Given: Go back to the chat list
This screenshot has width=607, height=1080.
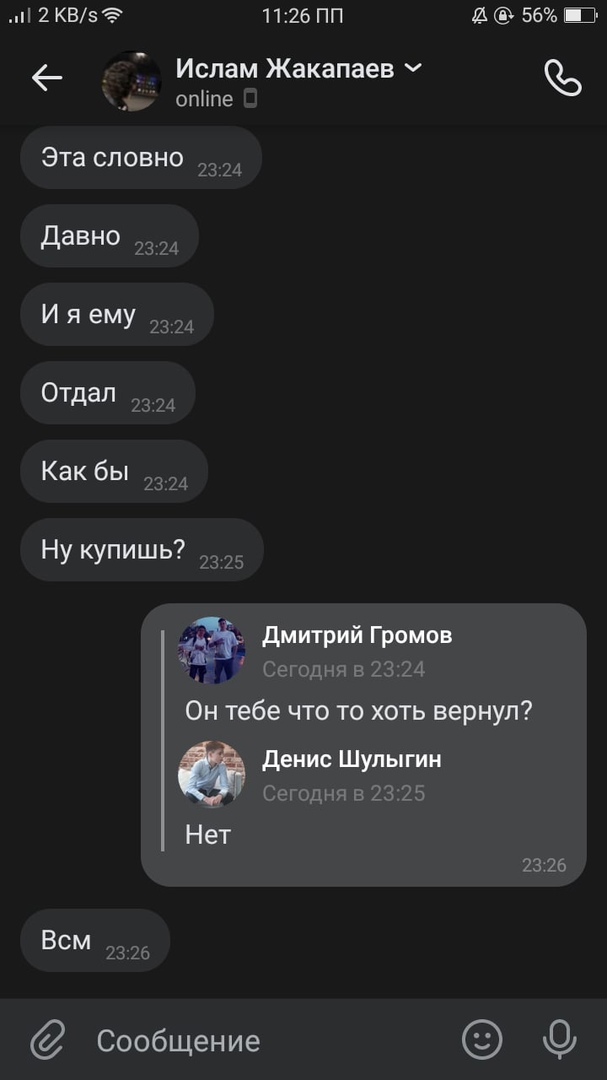Looking at the screenshot, I should coord(46,78).
